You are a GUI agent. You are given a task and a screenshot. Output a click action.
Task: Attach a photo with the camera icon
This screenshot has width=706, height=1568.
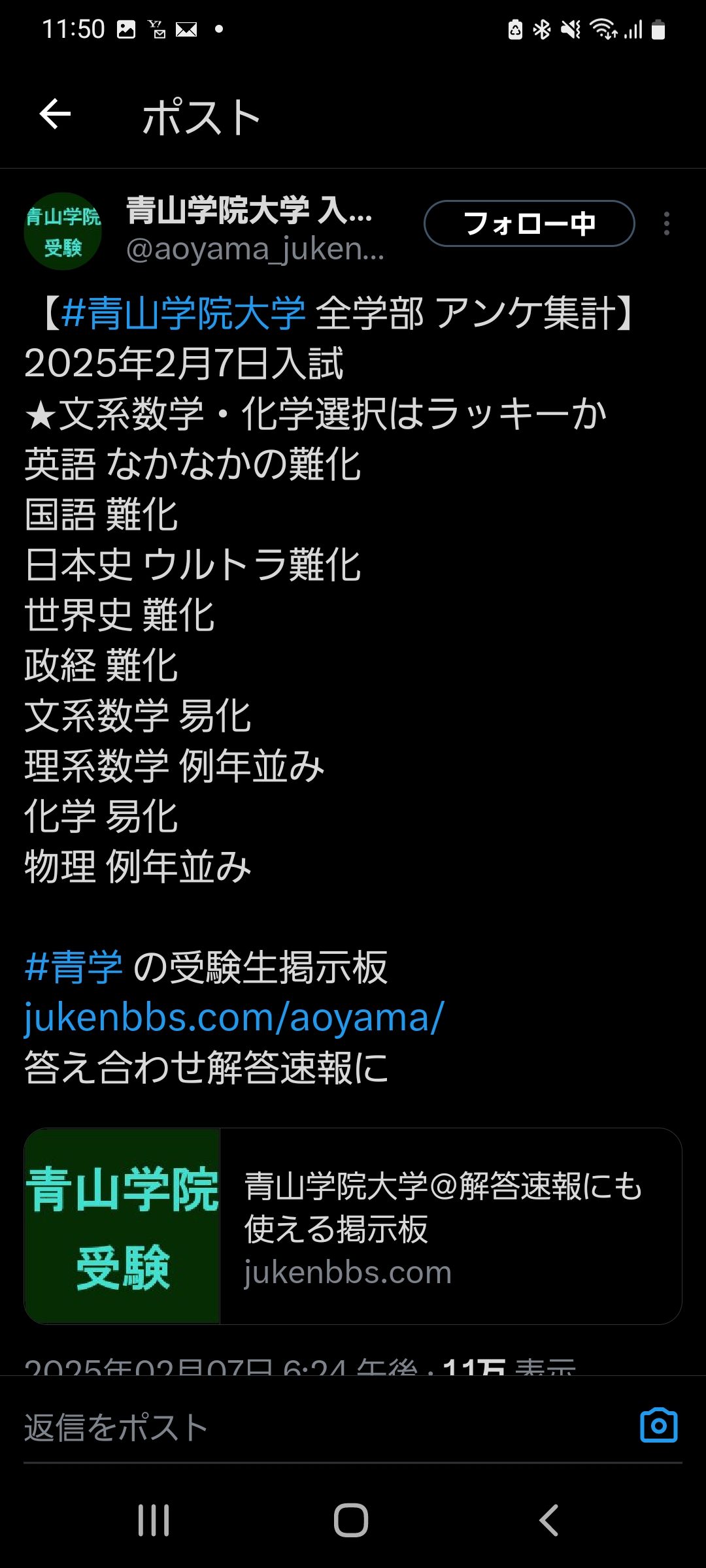(658, 1426)
